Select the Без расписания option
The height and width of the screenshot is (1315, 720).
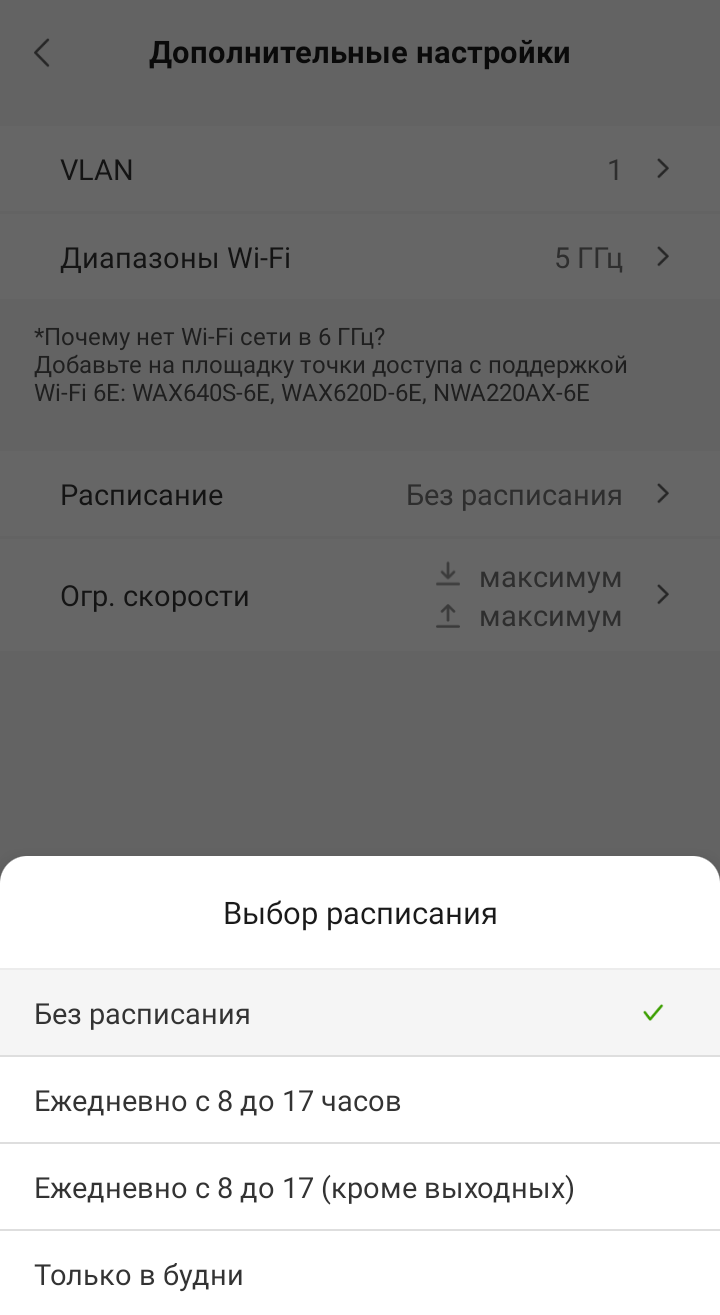[360, 1013]
